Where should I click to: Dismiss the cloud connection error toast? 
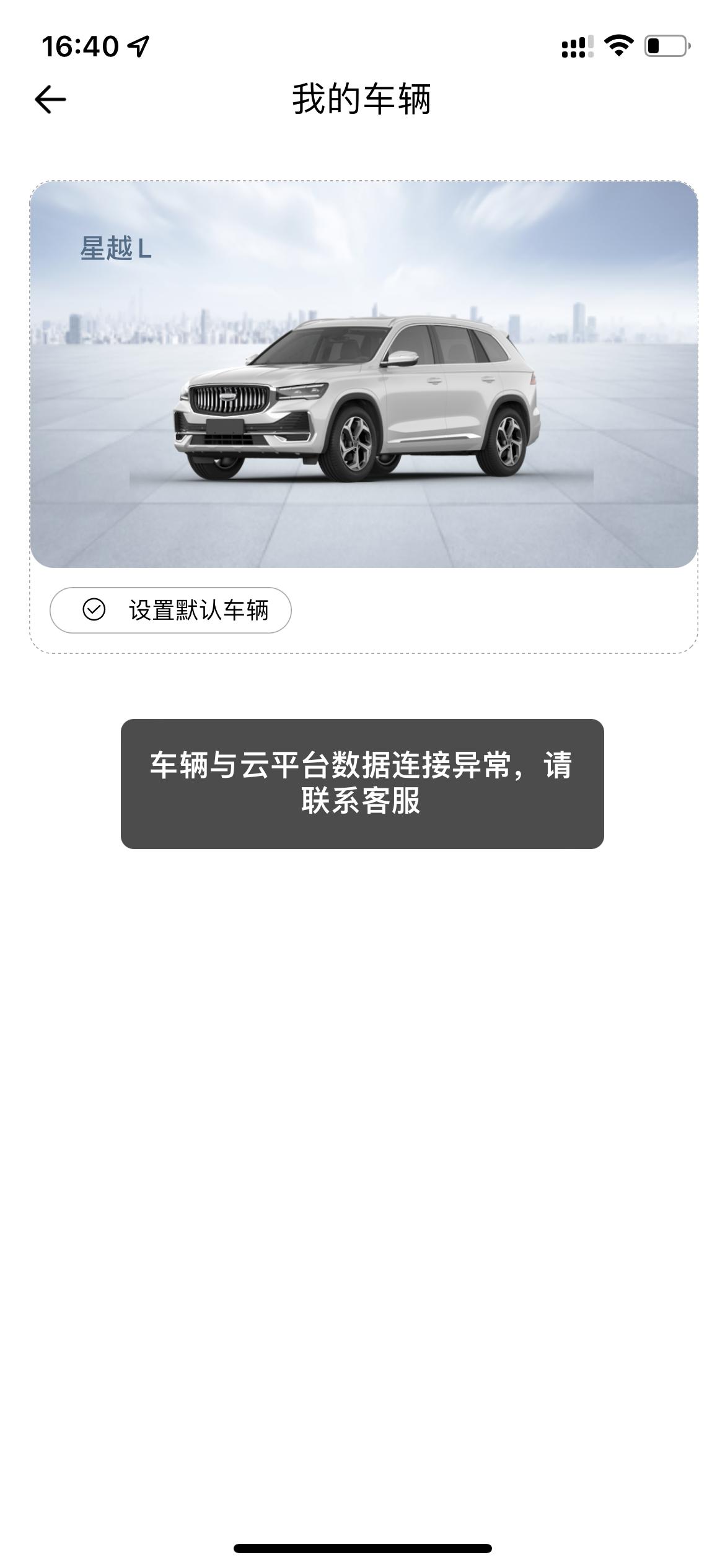pos(362,783)
